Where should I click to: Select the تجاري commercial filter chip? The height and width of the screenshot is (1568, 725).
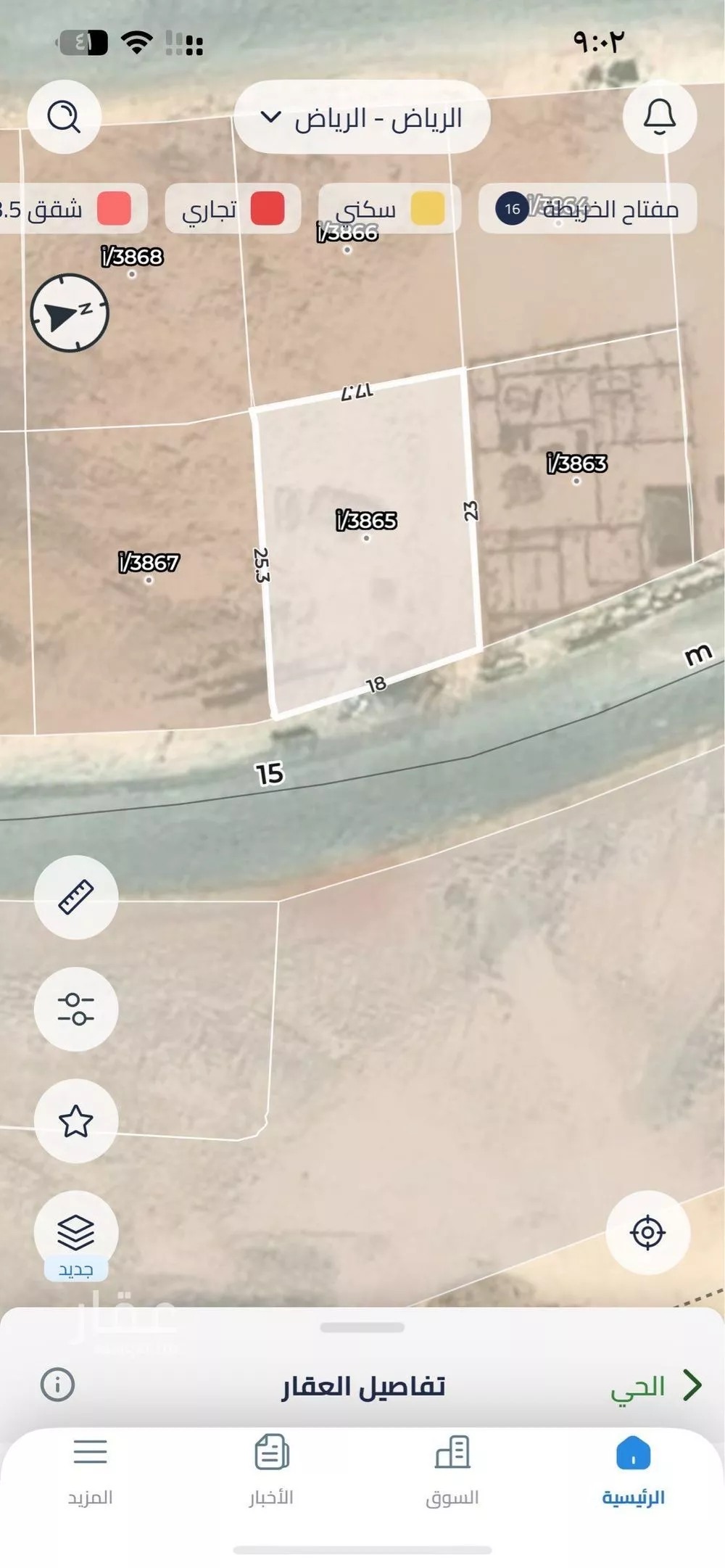point(233,210)
